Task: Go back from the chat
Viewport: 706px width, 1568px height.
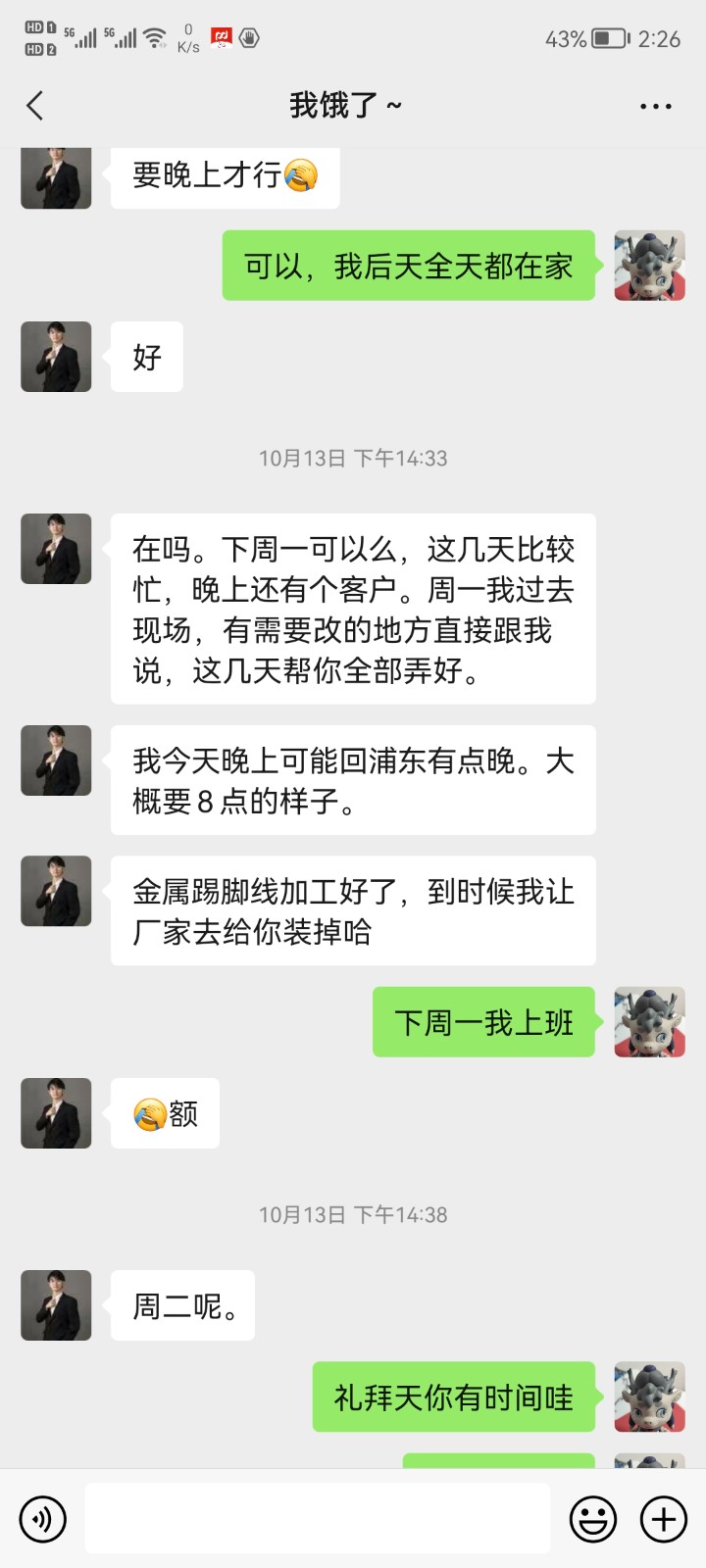Action: point(35,106)
